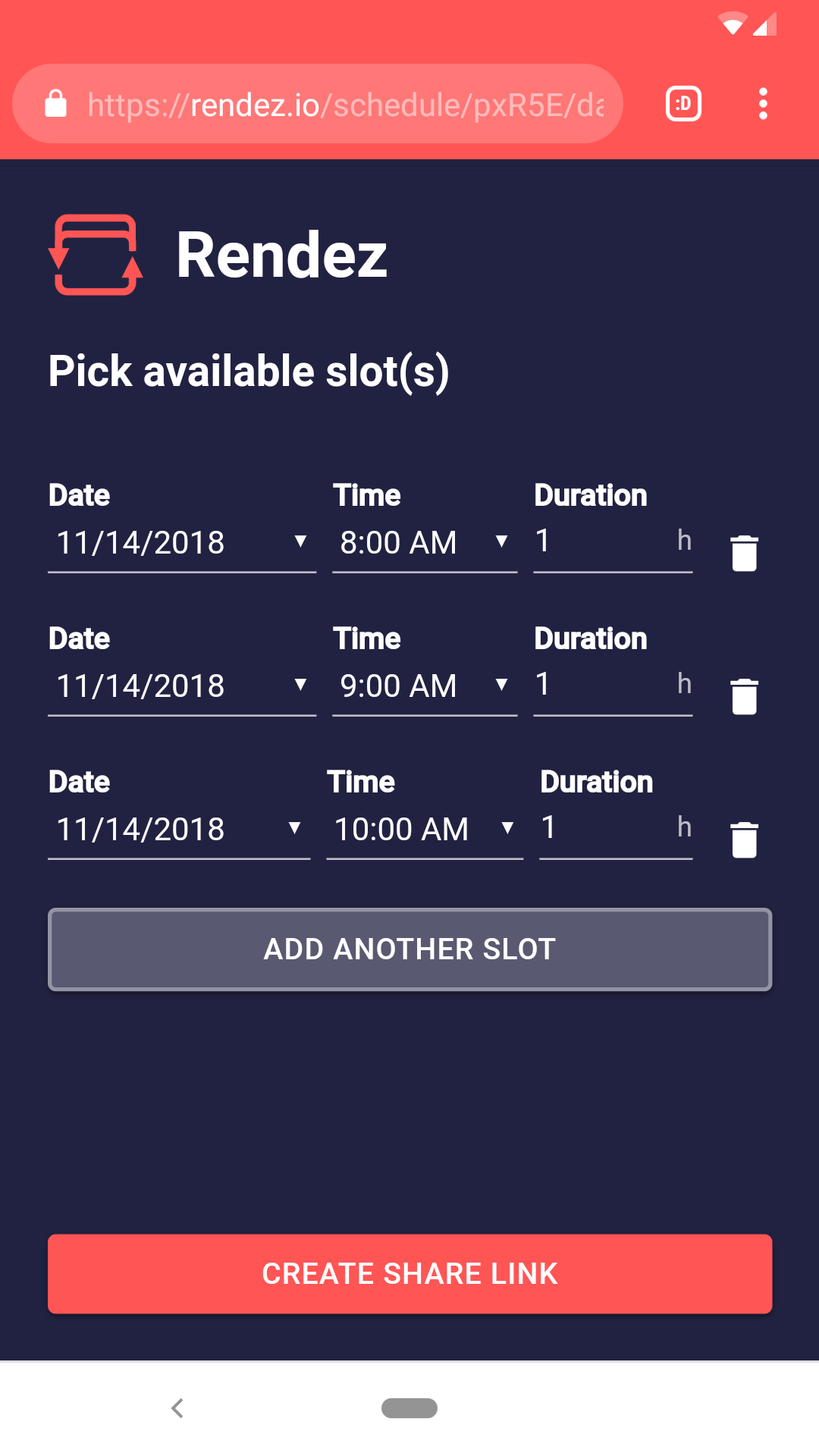
Task: Open date dropdown for the 8:00 AM slot
Action: pos(182,542)
